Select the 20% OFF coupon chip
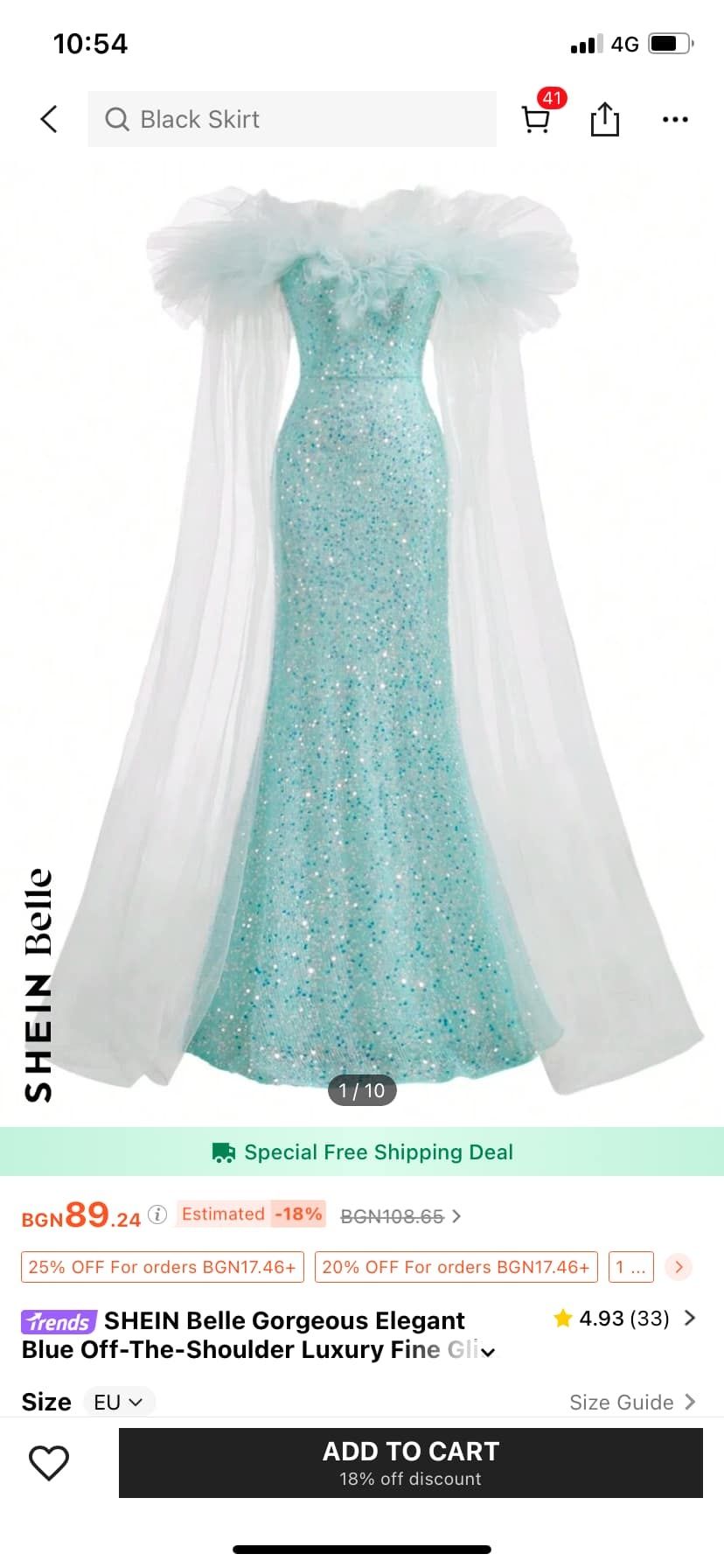This screenshot has height=1568, width=724. tap(456, 1267)
